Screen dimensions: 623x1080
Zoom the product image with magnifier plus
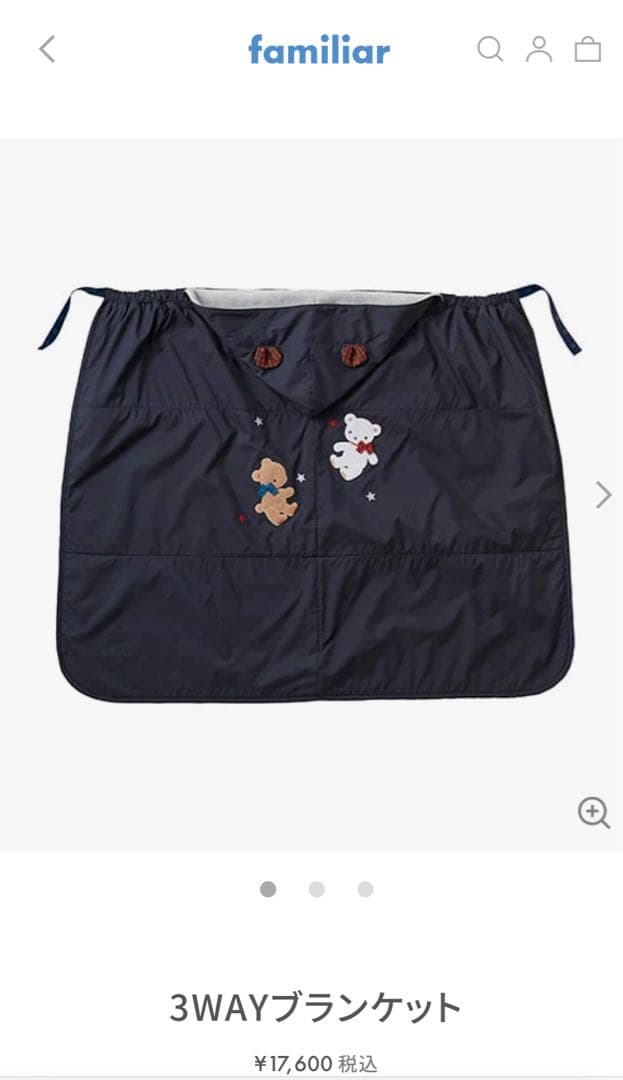point(594,812)
